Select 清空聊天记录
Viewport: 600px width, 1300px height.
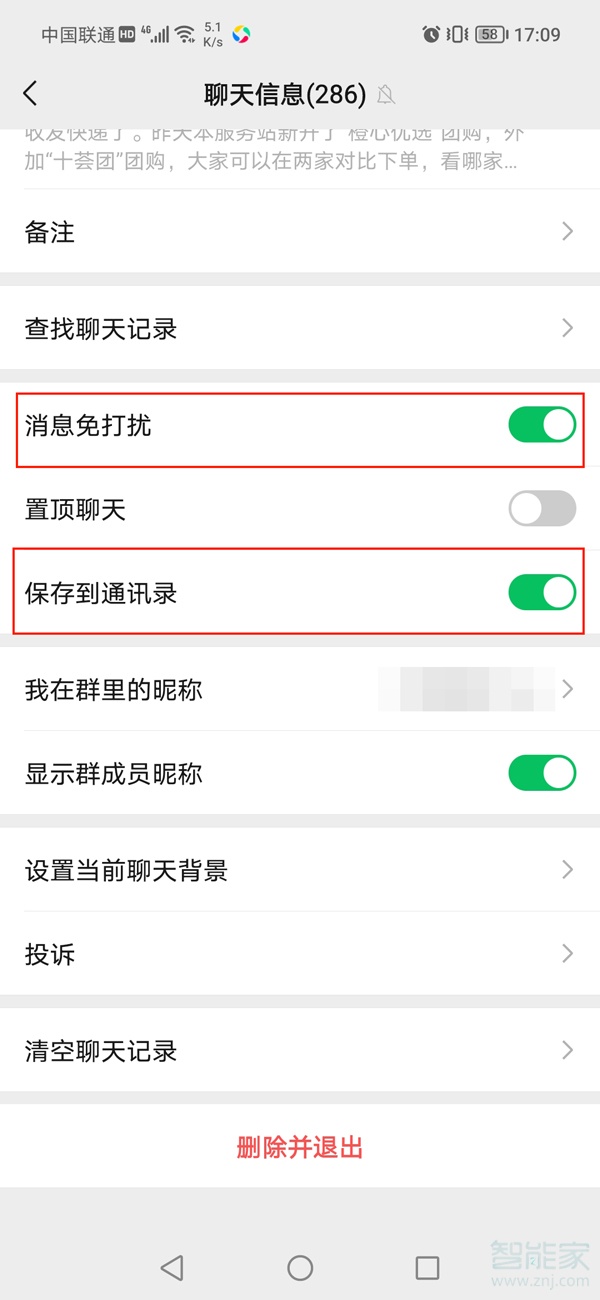(x=300, y=1050)
